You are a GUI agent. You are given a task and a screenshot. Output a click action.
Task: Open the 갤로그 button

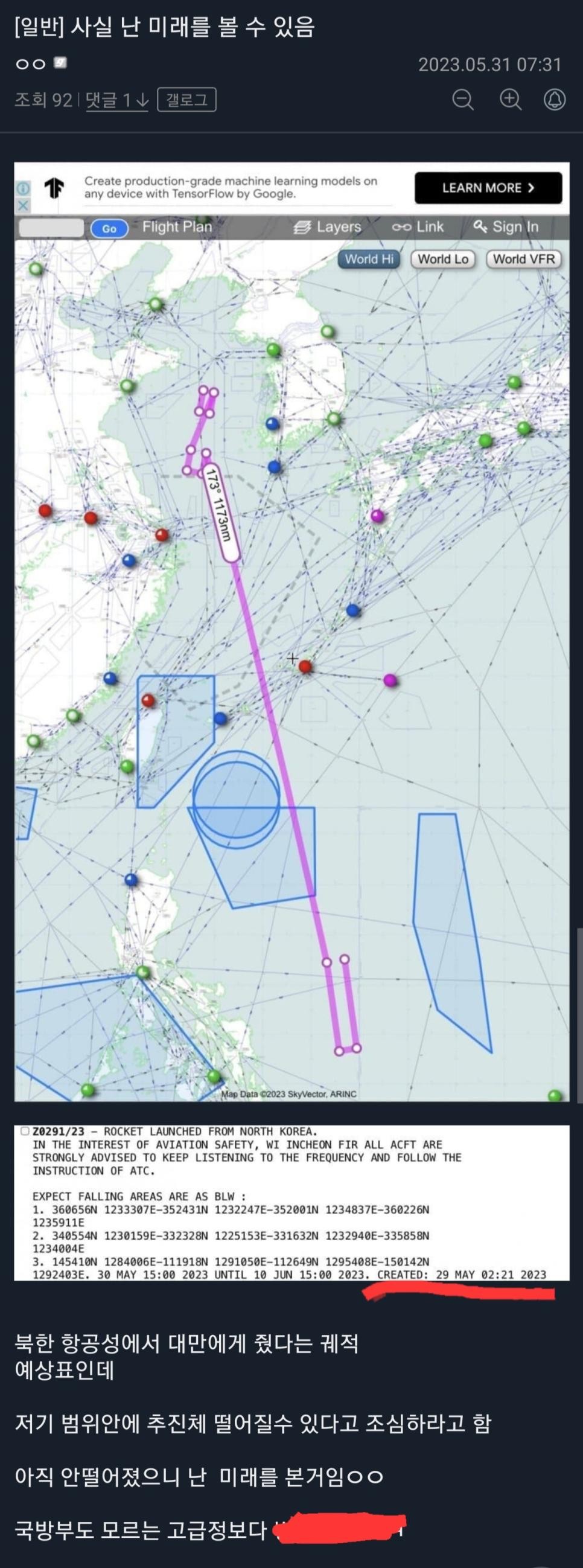tap(186, 100)
